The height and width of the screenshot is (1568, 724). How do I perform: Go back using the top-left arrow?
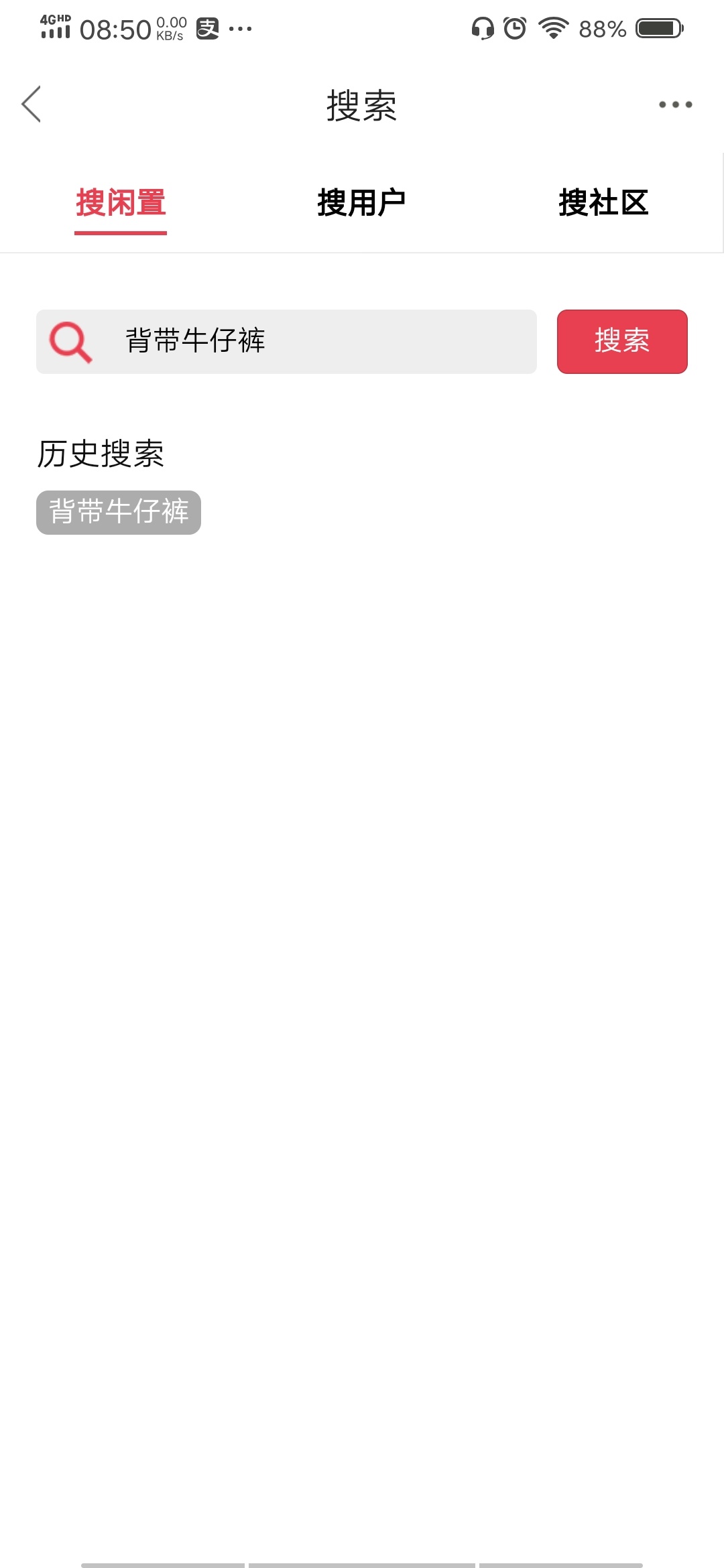[x=32, y=104]
